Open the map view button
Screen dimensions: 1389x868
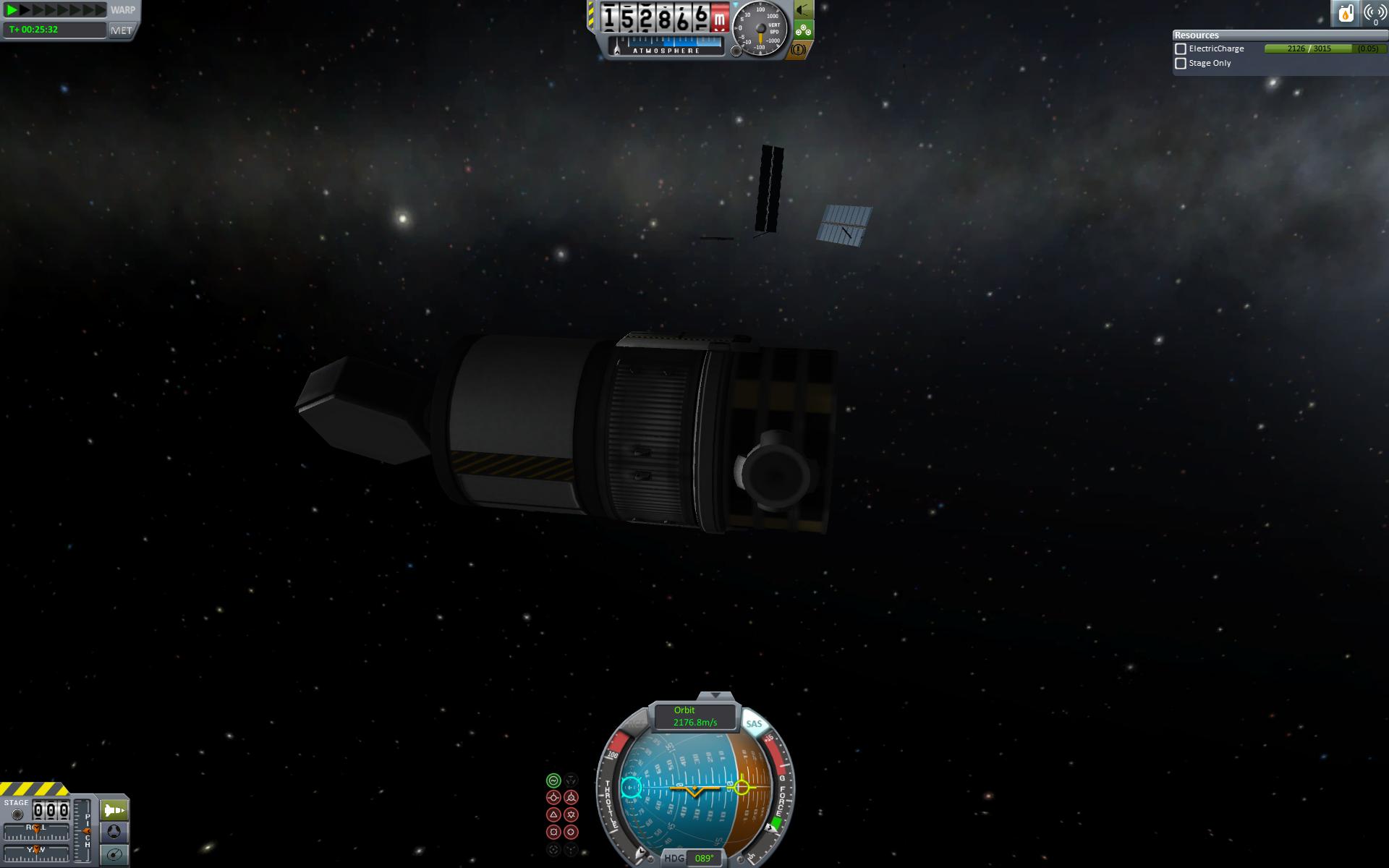(114, 854)
